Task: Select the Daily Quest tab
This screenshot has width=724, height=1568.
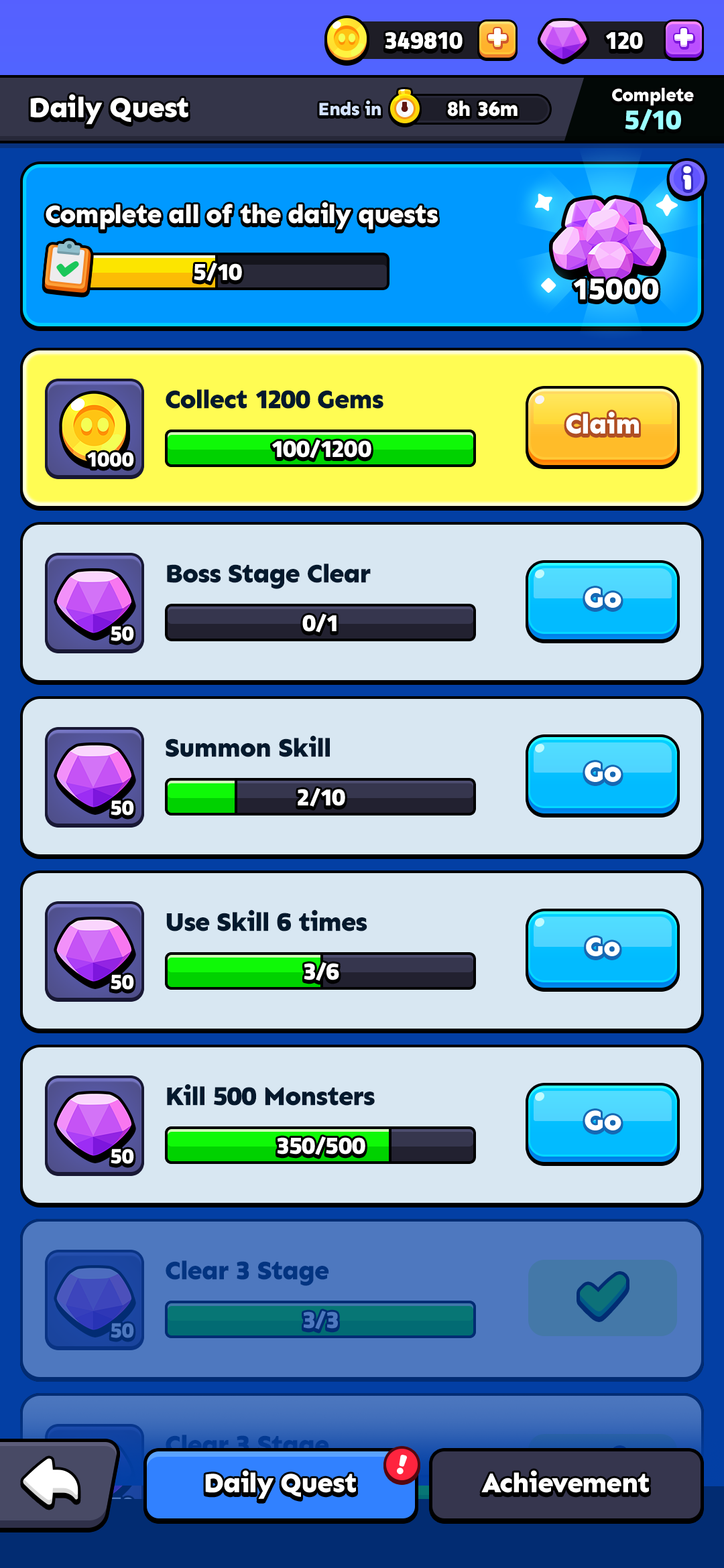Action: (280, 1485)
